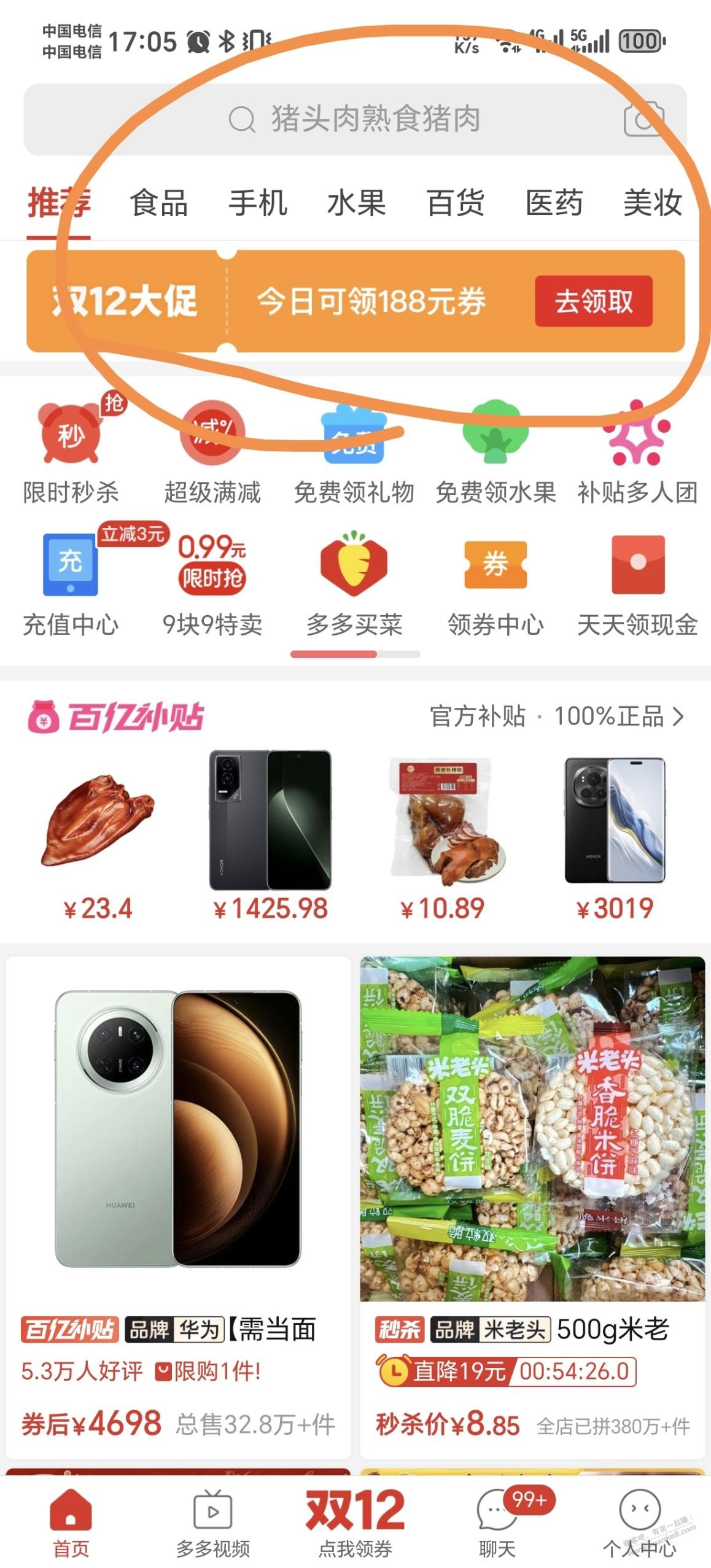Select the 手机 category tab
The width and height of the screenshot is (711, 1568).
click(258, 203)
